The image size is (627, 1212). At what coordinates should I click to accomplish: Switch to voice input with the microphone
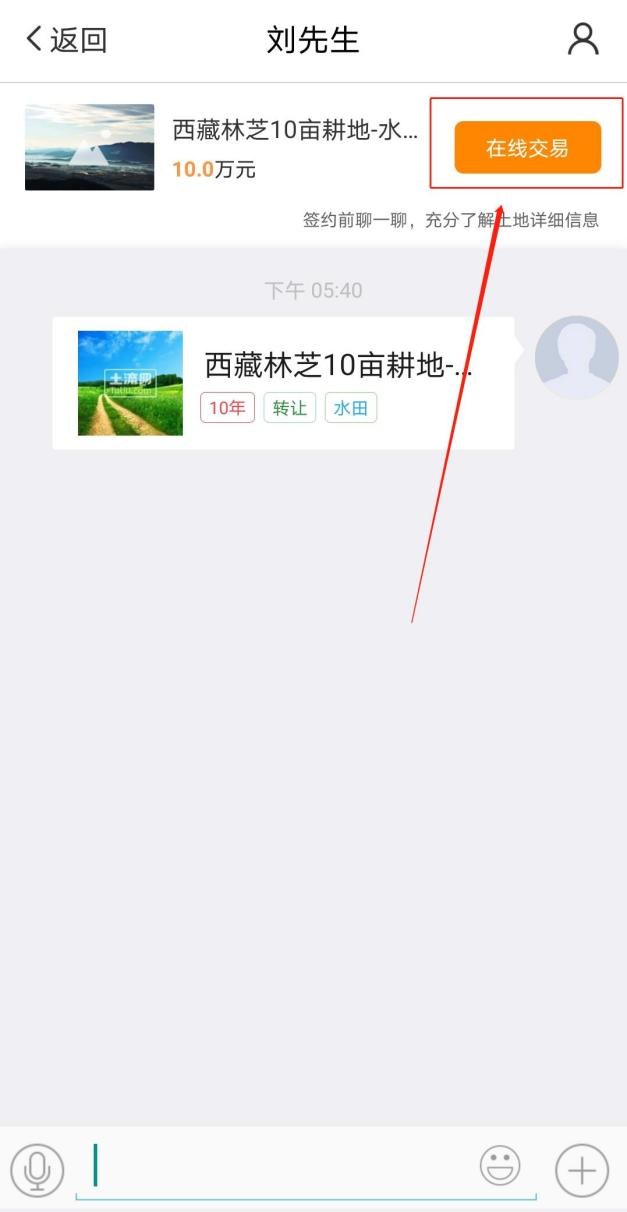37,1169
